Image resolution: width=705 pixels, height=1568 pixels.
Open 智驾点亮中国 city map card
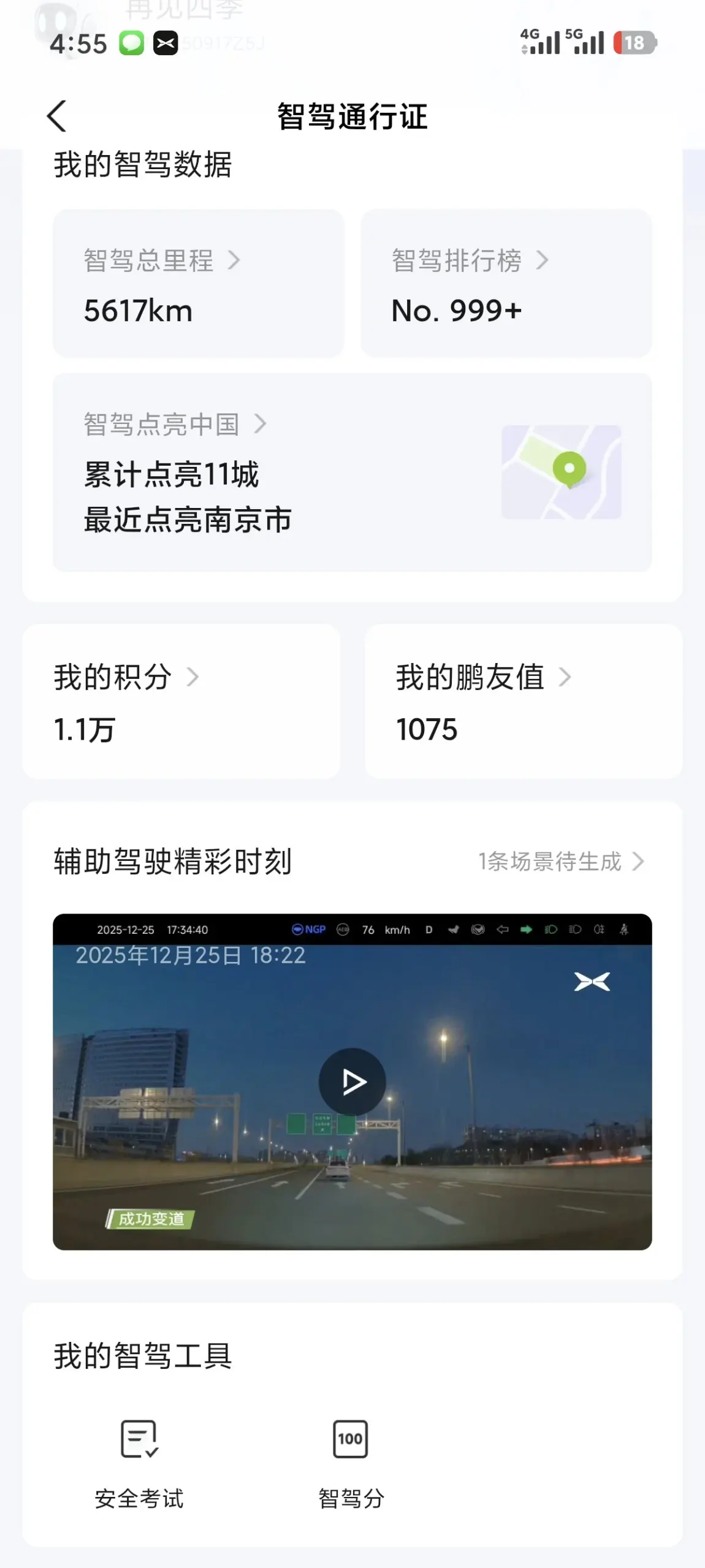tap(352, 472)
